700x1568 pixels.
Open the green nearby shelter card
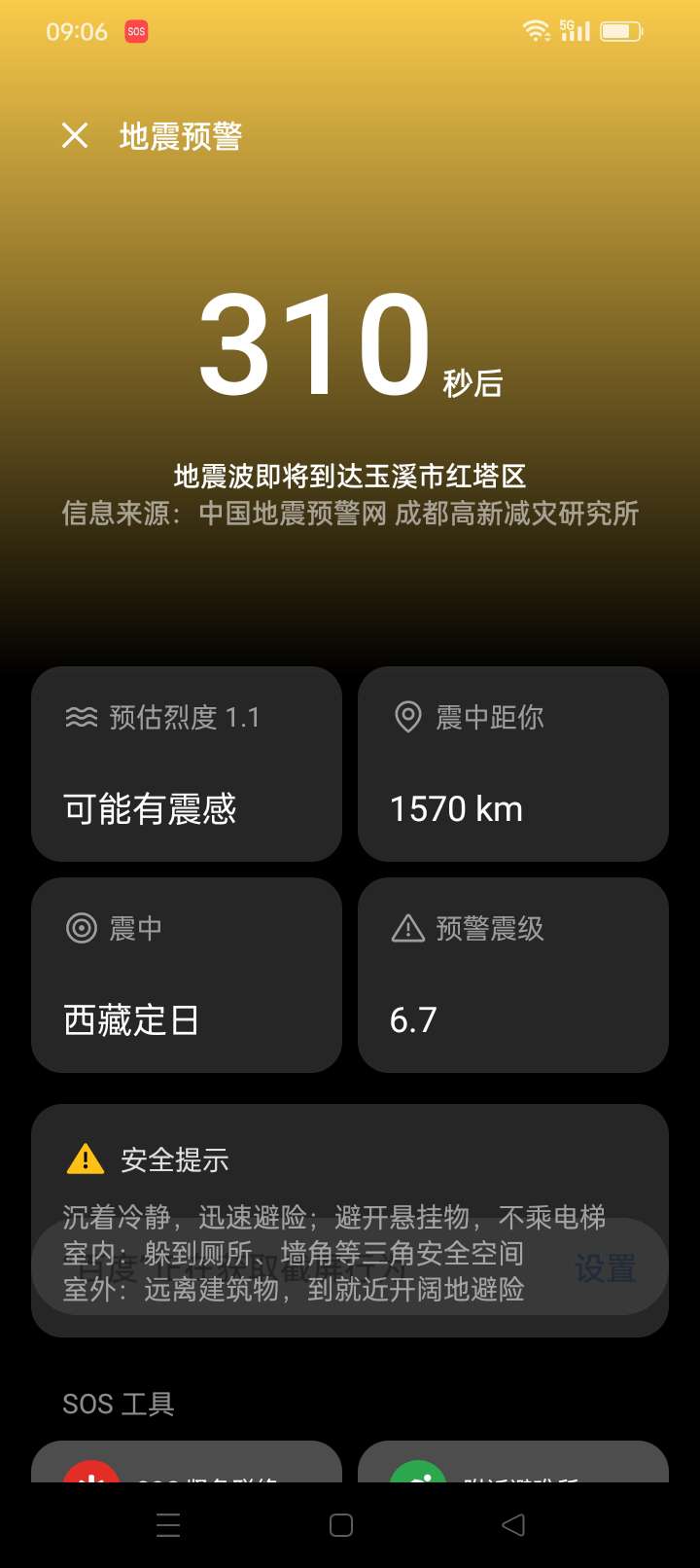click(513, 1461)
